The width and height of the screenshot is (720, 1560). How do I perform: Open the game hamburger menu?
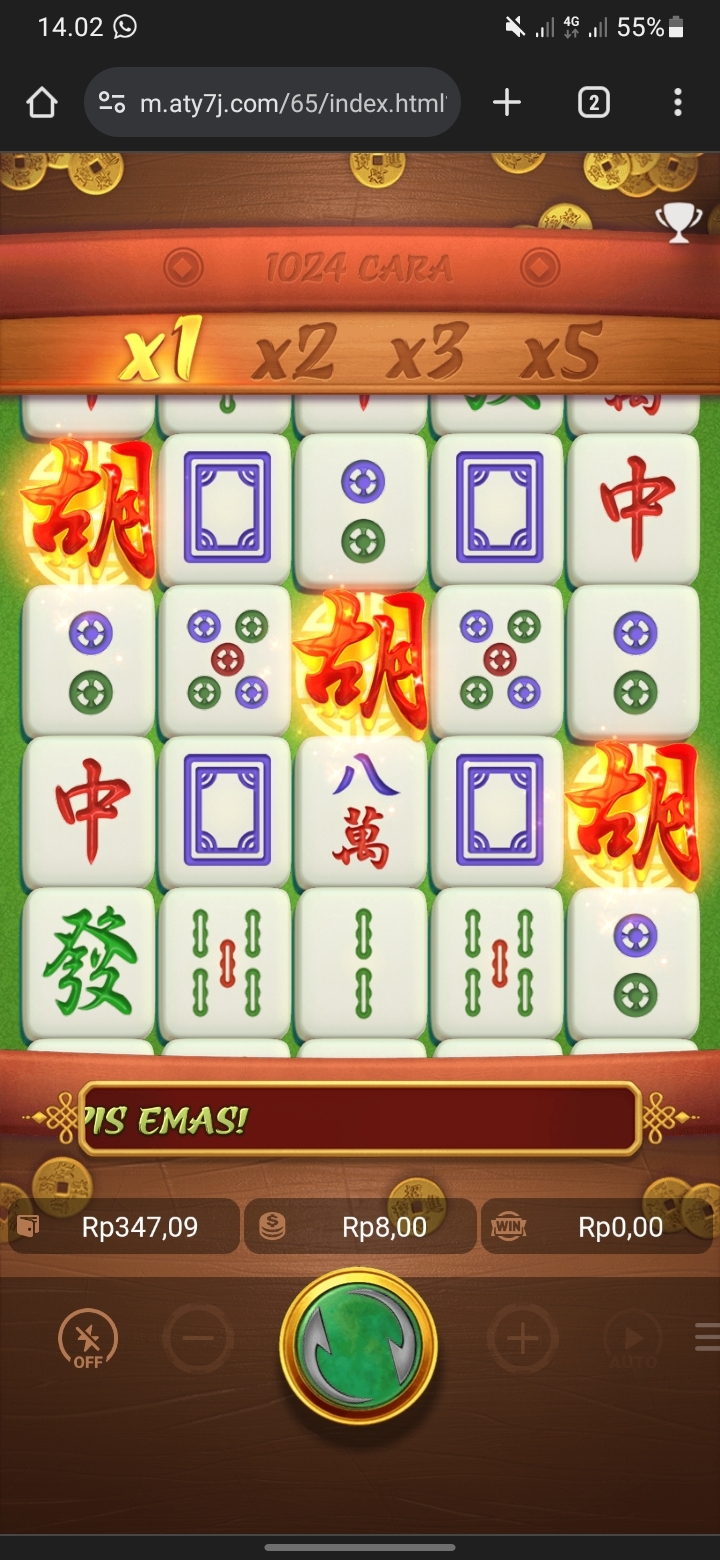[706, 1337]
